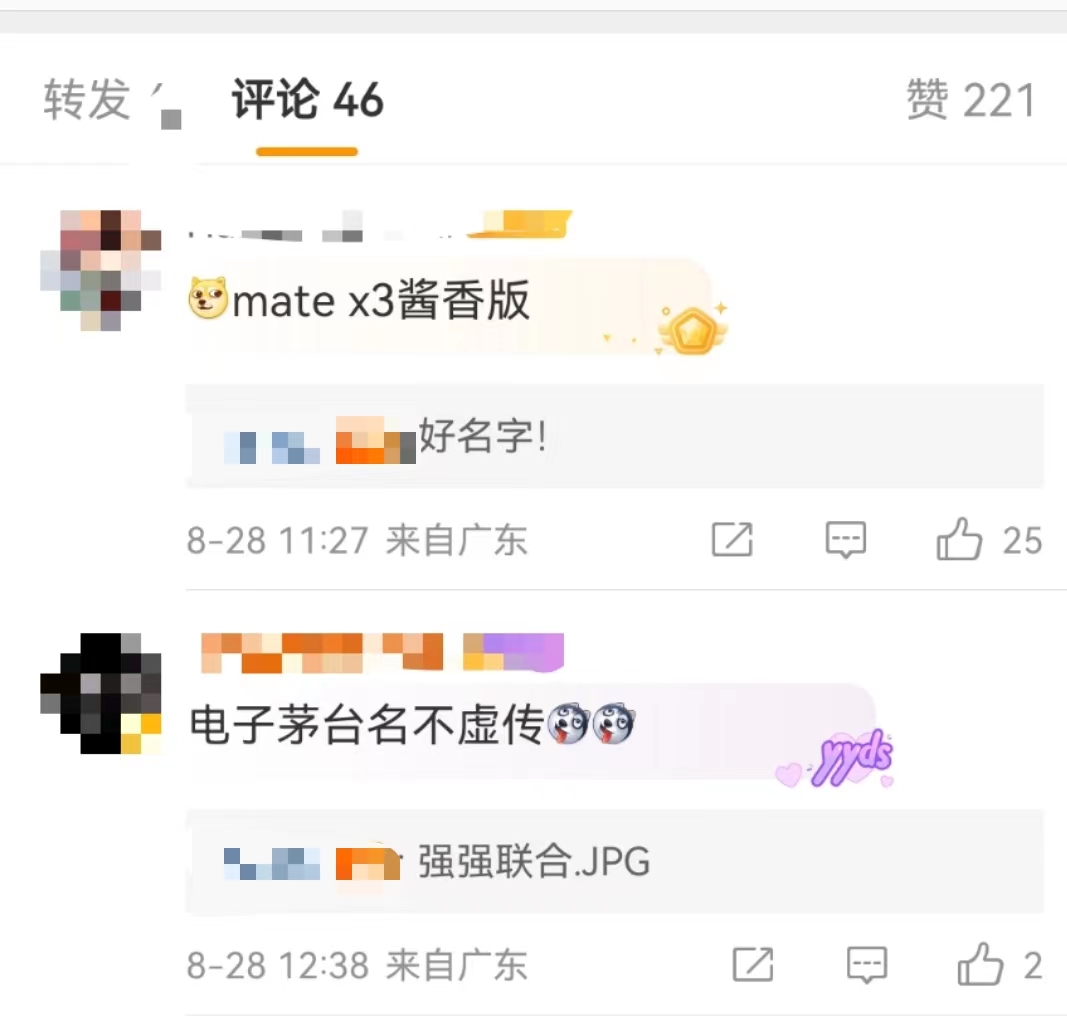Switch to the 转发 tab
Viewport: 1067px width, 1018px height.
[88, 100]
